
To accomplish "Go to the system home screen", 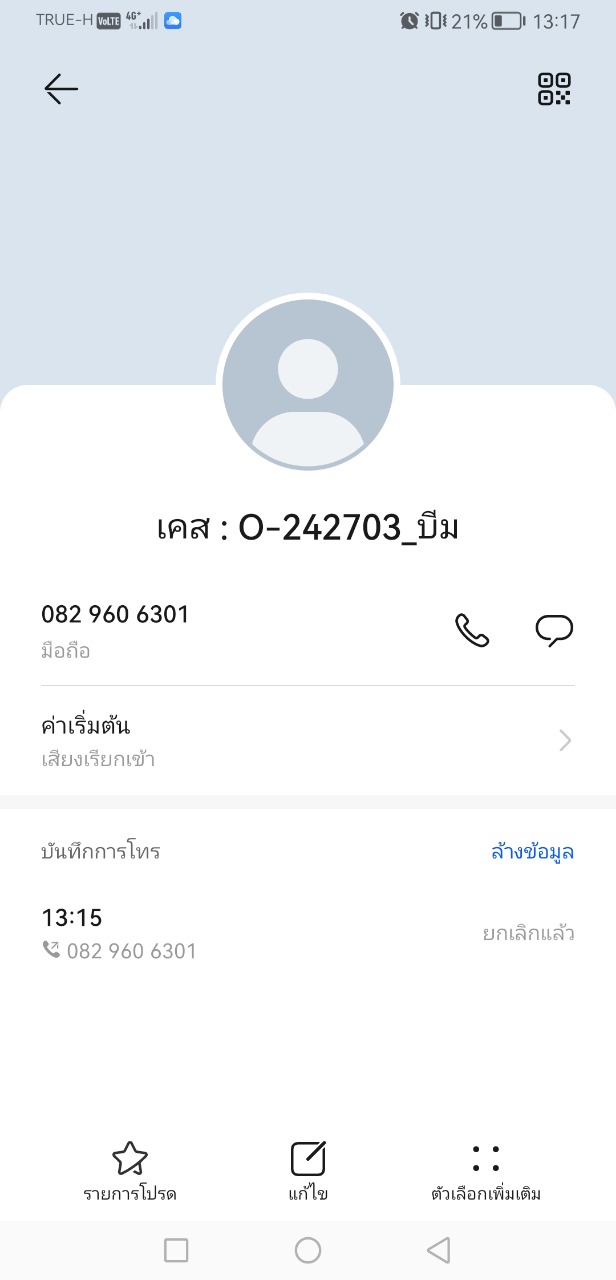I will point(308,1250).
